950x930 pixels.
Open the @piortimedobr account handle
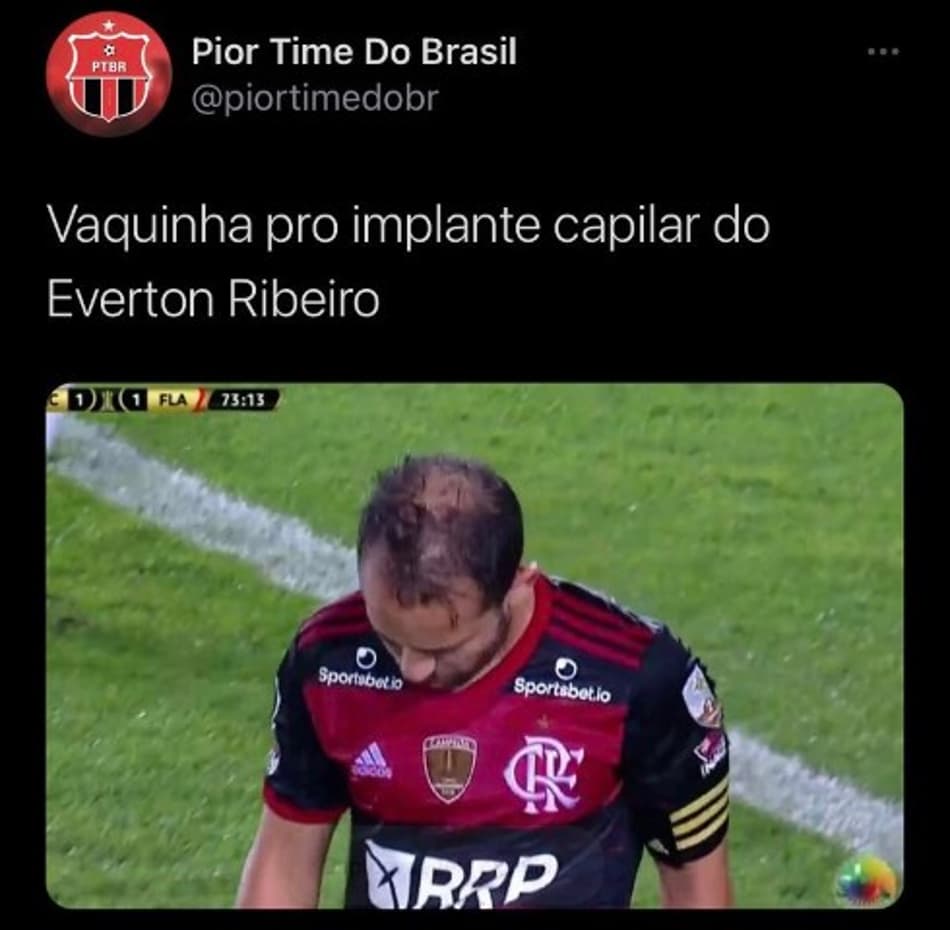314,100
